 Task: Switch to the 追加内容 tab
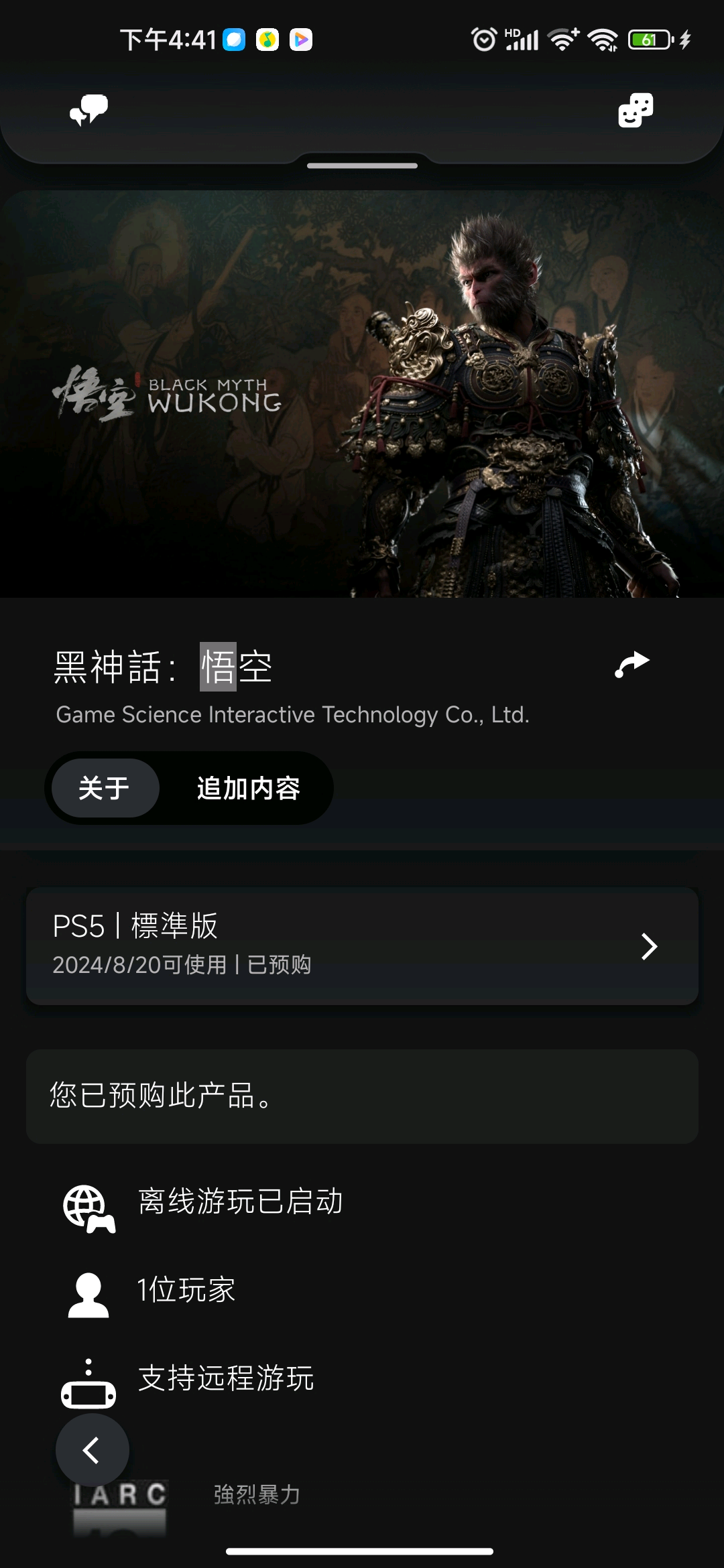[x=248, y=788]
